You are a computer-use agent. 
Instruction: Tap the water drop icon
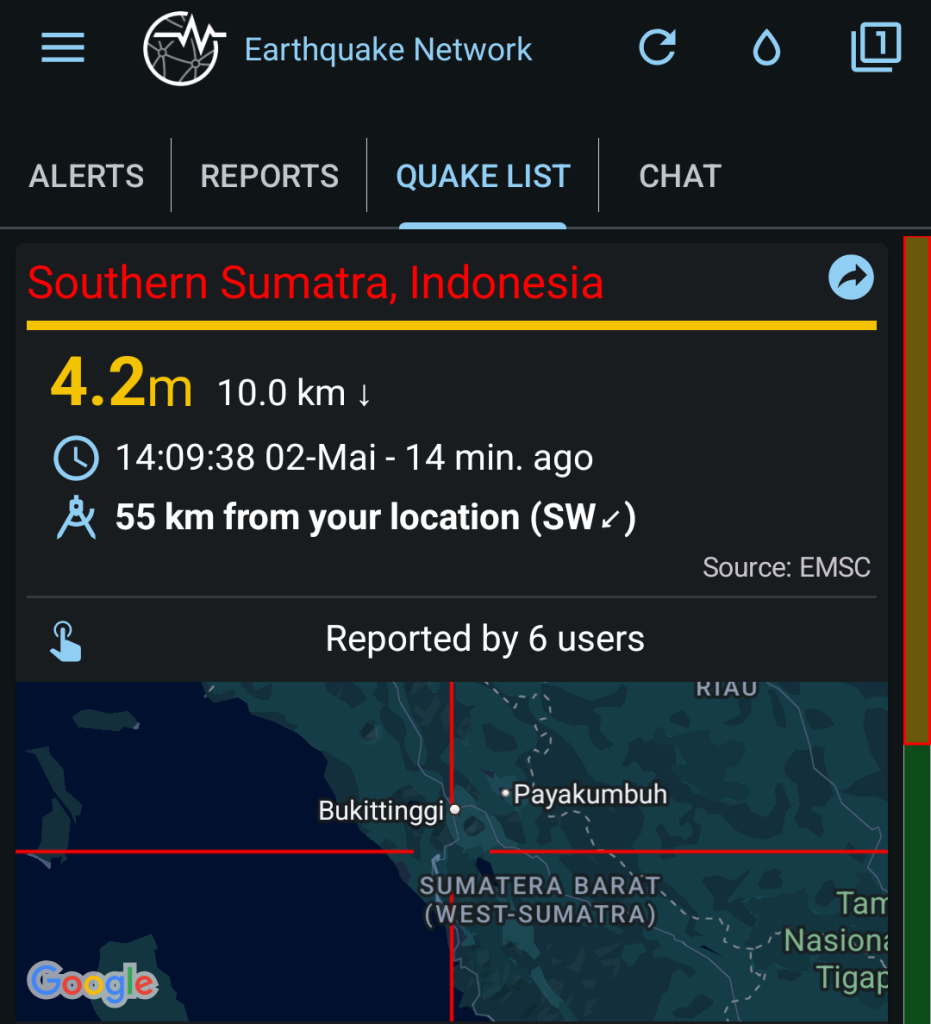[x=766, y=48]
